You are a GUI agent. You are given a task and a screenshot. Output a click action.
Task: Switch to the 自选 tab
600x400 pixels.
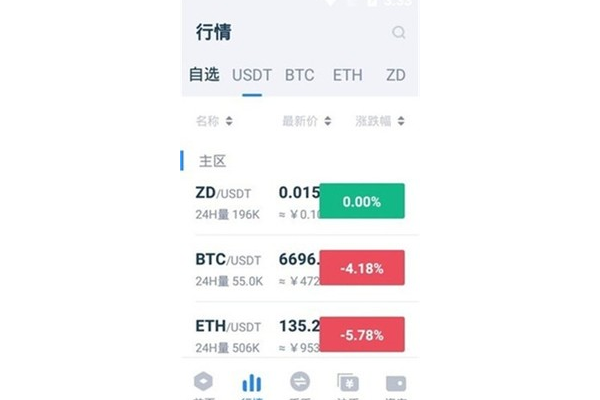coord(203,75)
